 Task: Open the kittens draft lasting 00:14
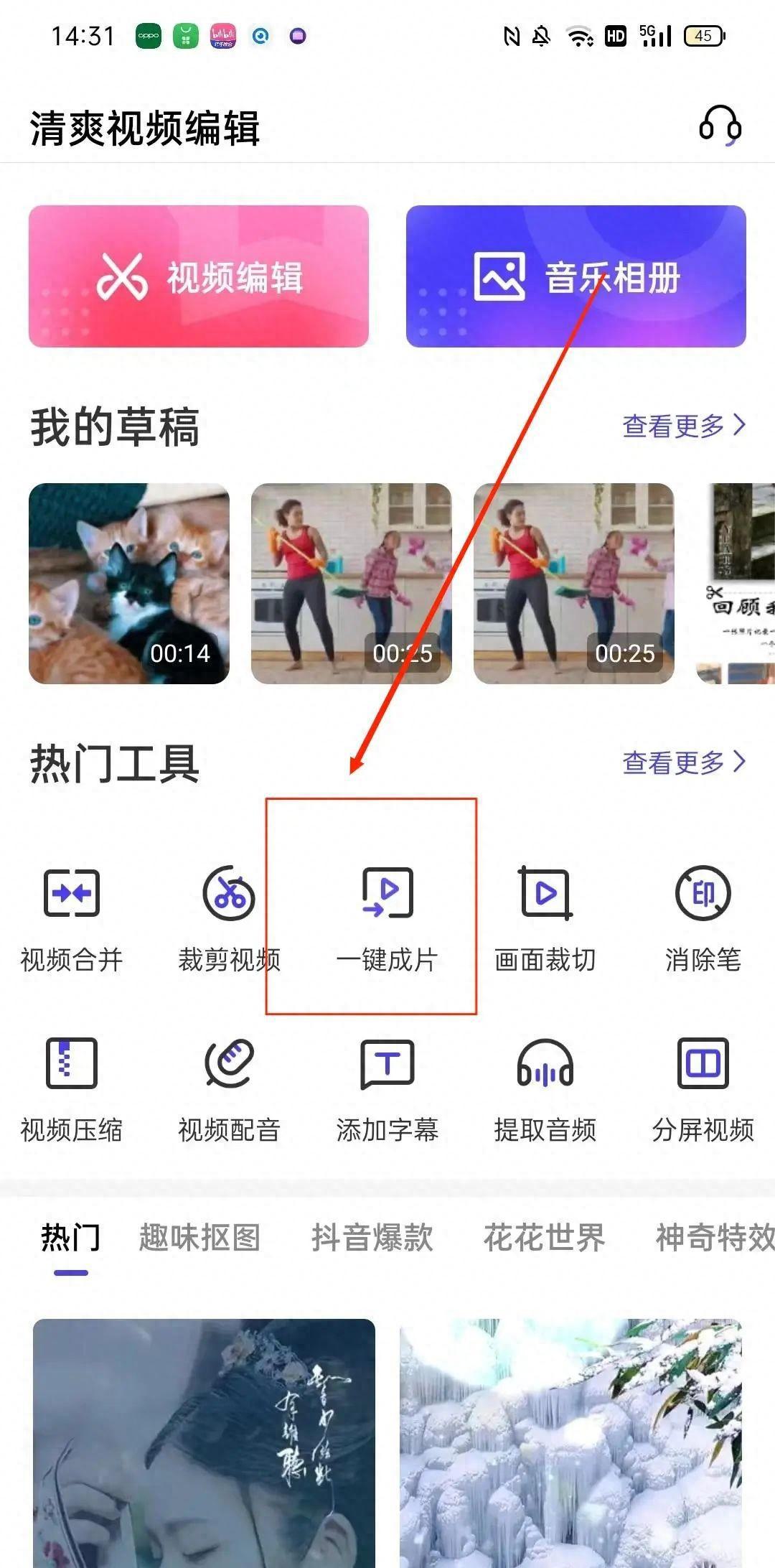point(129,583)
